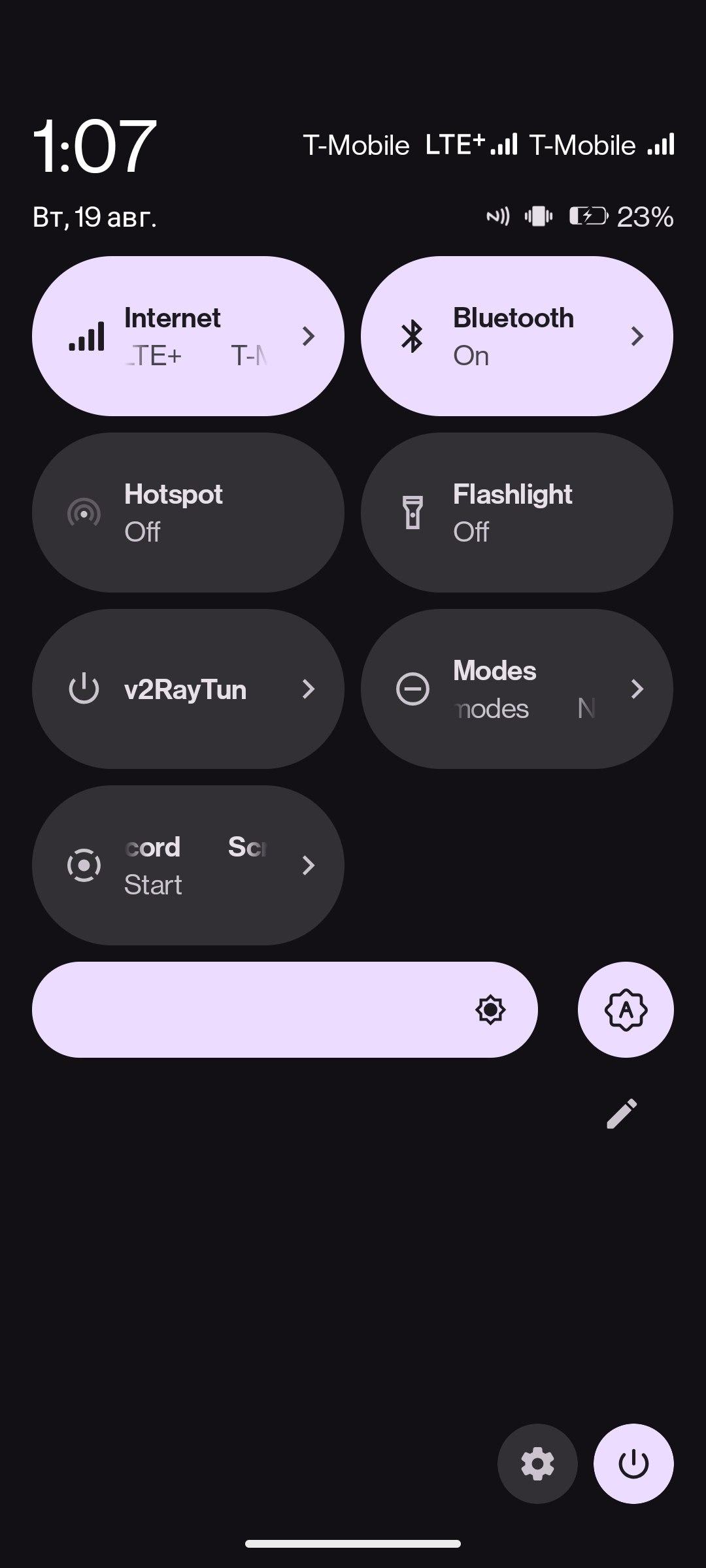Open the power menu button
This screenshot has height=1568, width=706.
click(x=633, y=1463)
